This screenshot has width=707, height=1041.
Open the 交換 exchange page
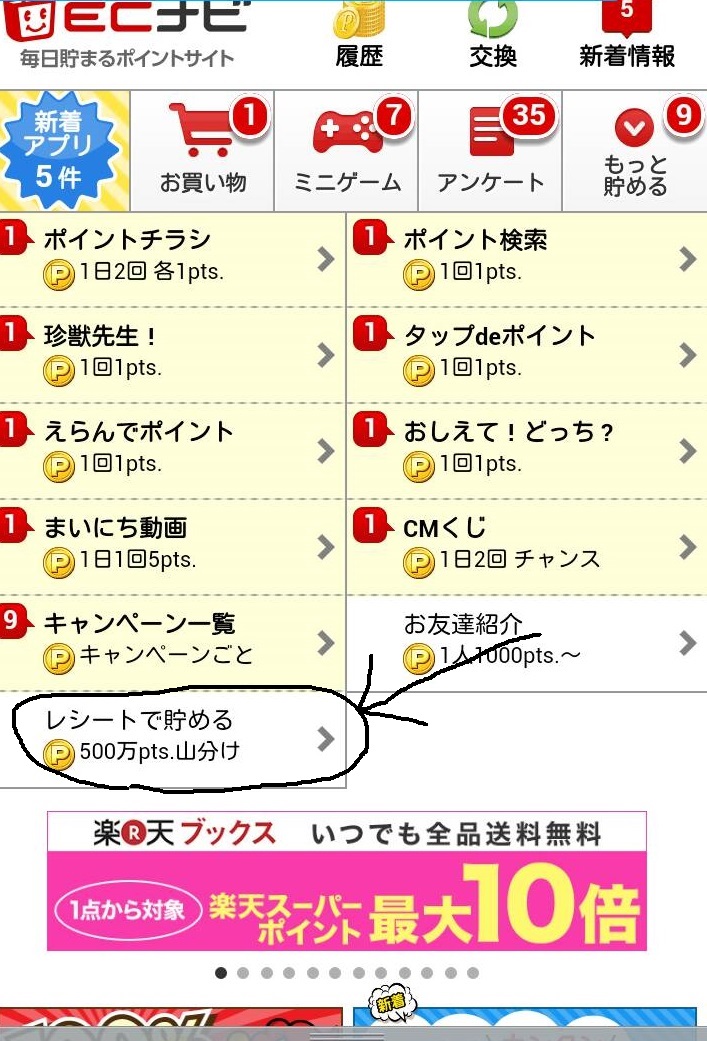493,37
